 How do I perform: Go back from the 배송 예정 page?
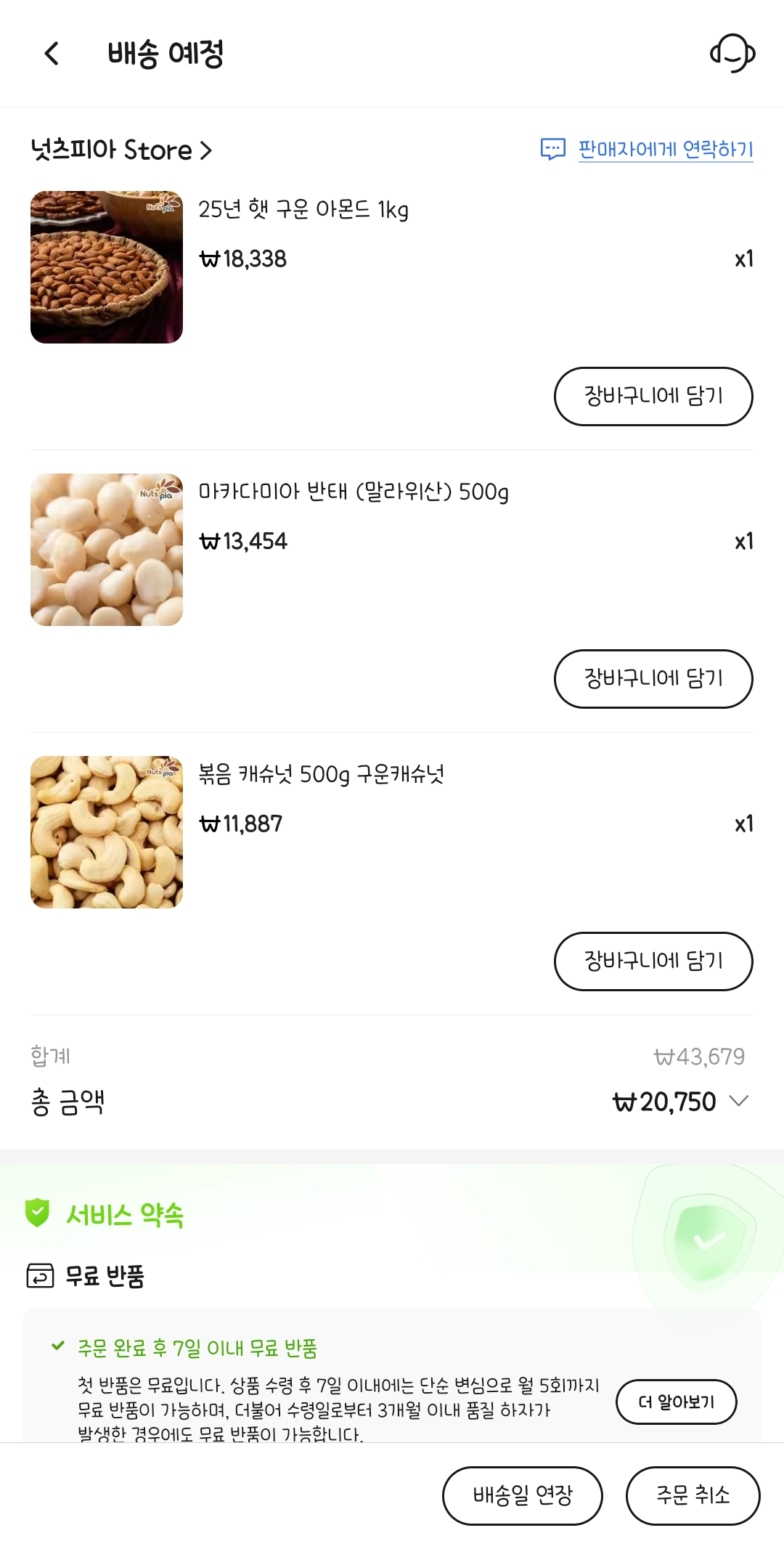click(52, 54)
